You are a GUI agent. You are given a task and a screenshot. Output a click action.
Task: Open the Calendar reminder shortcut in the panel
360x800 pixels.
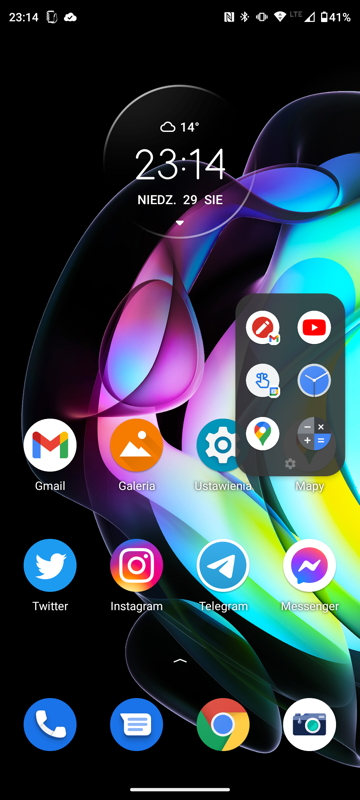[x=263, y=381]
